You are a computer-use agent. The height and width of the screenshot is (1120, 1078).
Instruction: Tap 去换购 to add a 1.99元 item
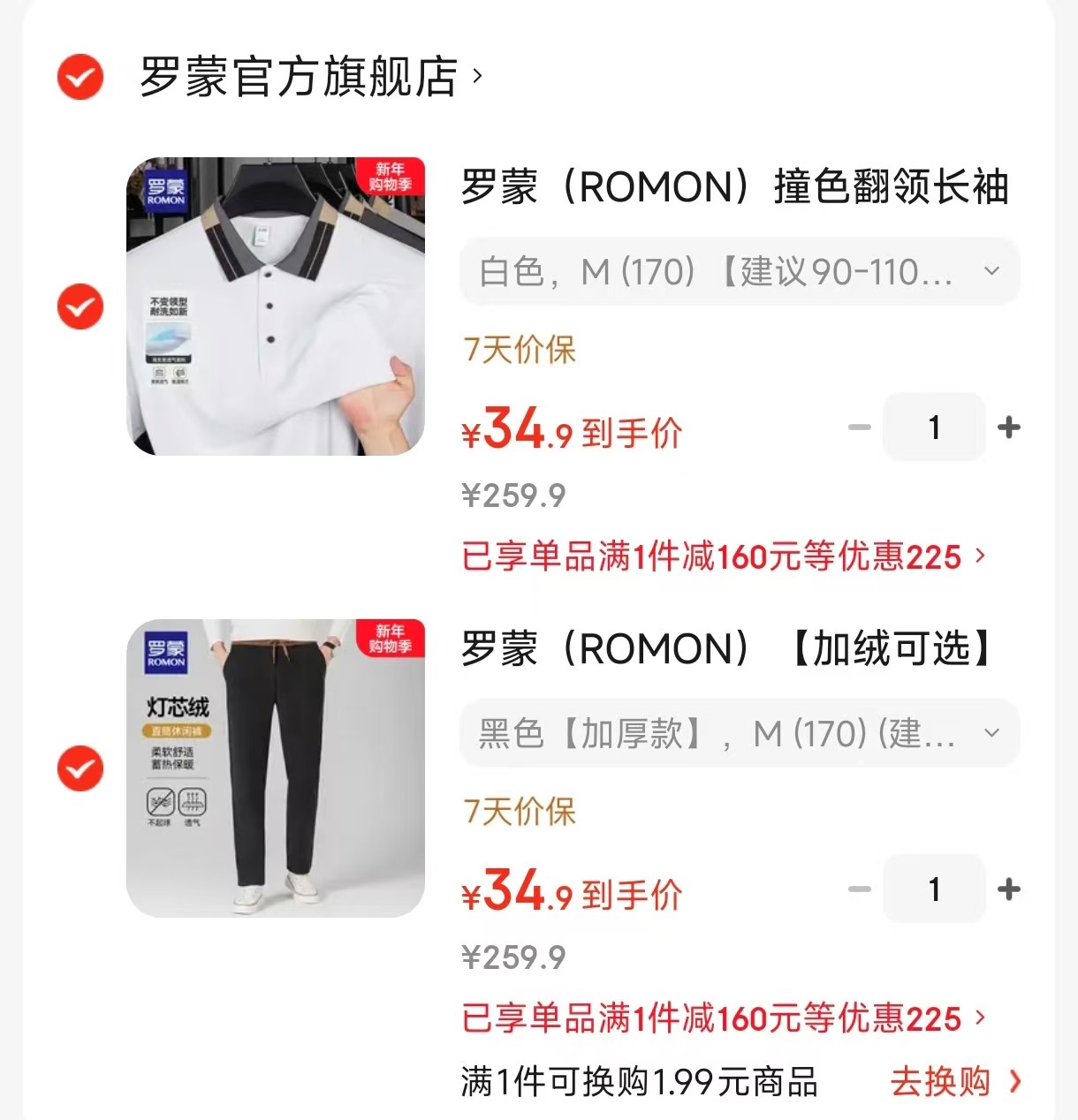tap(954, 1082)
